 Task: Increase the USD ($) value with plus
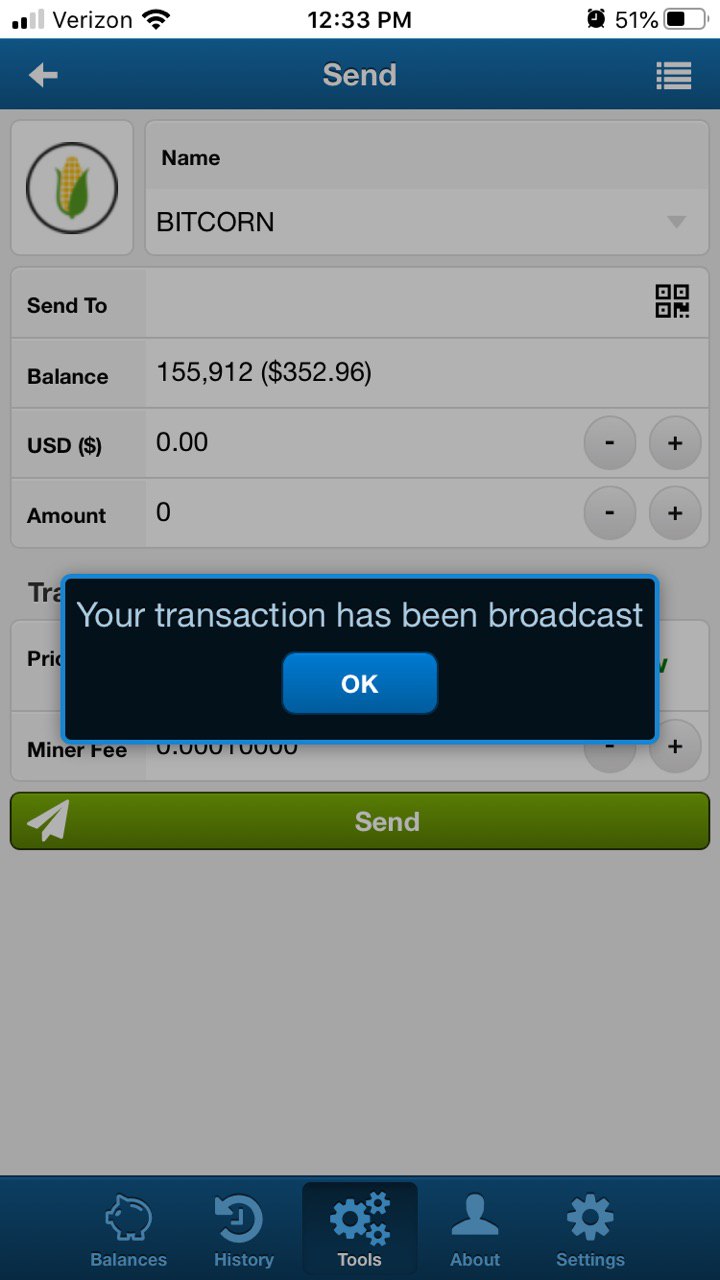click(675, 443)
